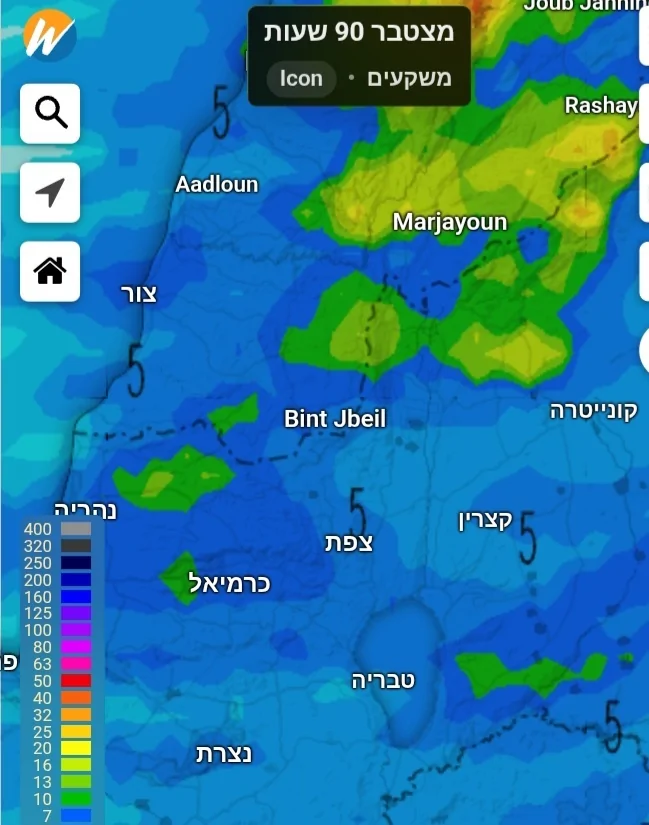The width and height of the screenshot is (649, 825).
Task: Open the map search
Action: 50,113
